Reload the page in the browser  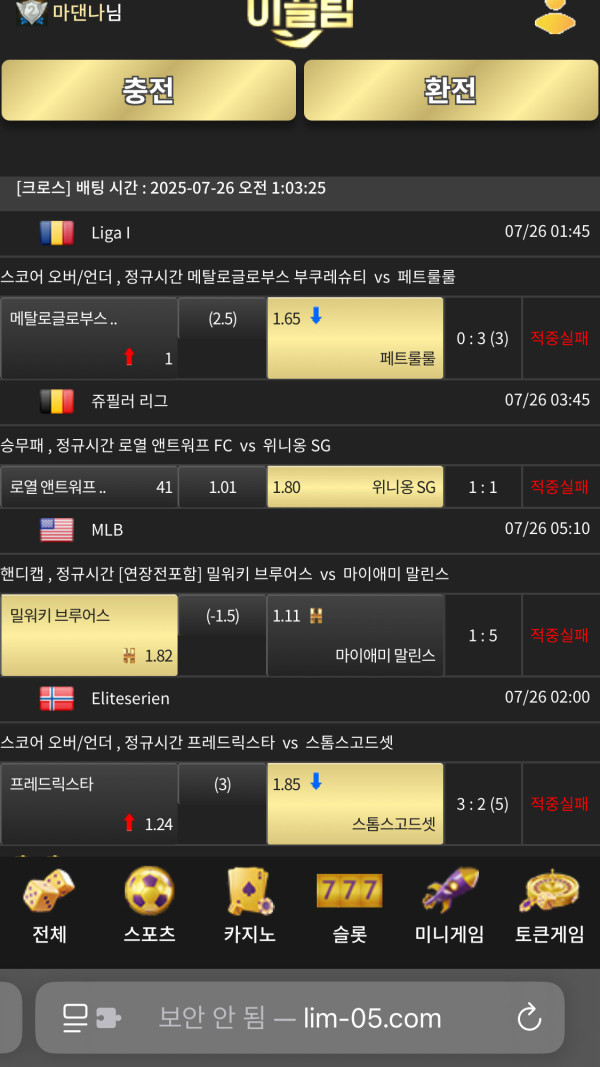coord(529,1018)
